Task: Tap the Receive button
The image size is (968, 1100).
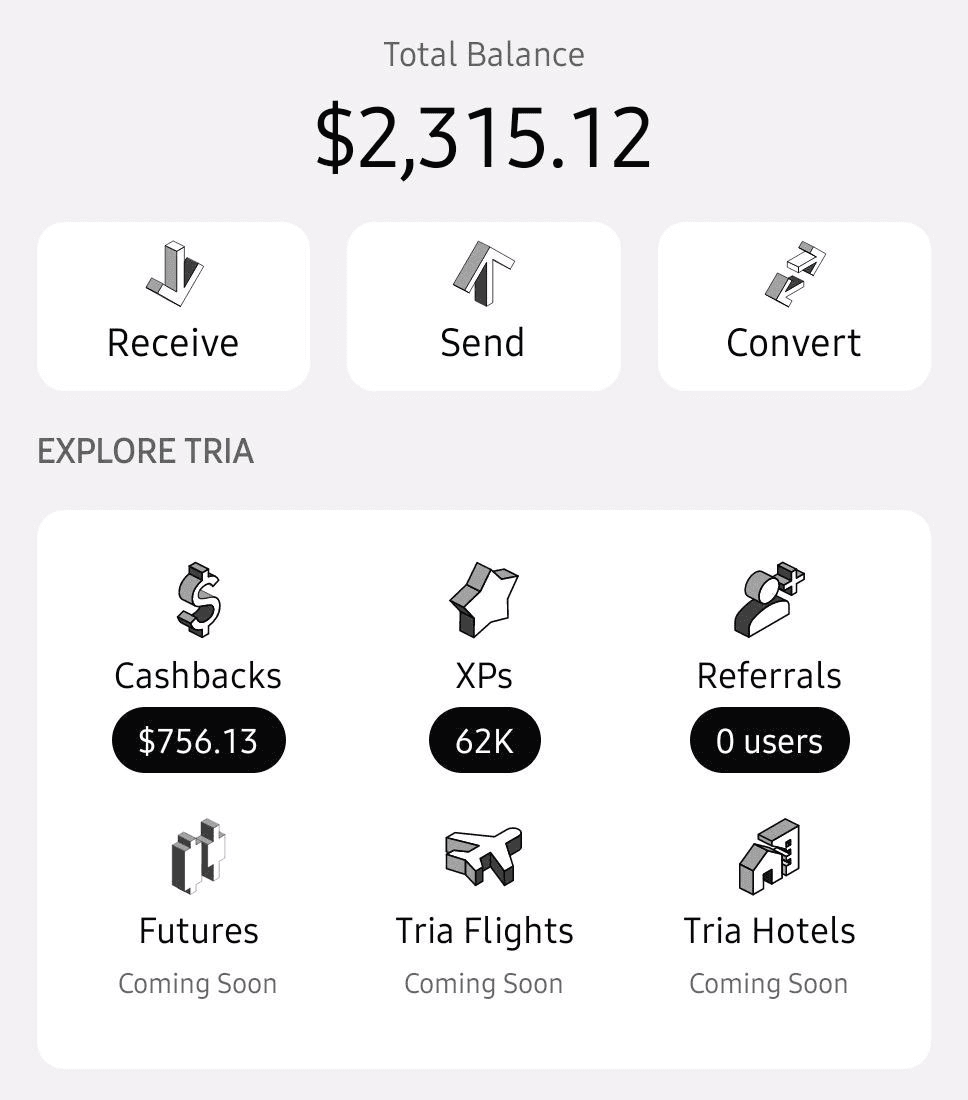Action: pyautogui.click(x=173, y=306)
